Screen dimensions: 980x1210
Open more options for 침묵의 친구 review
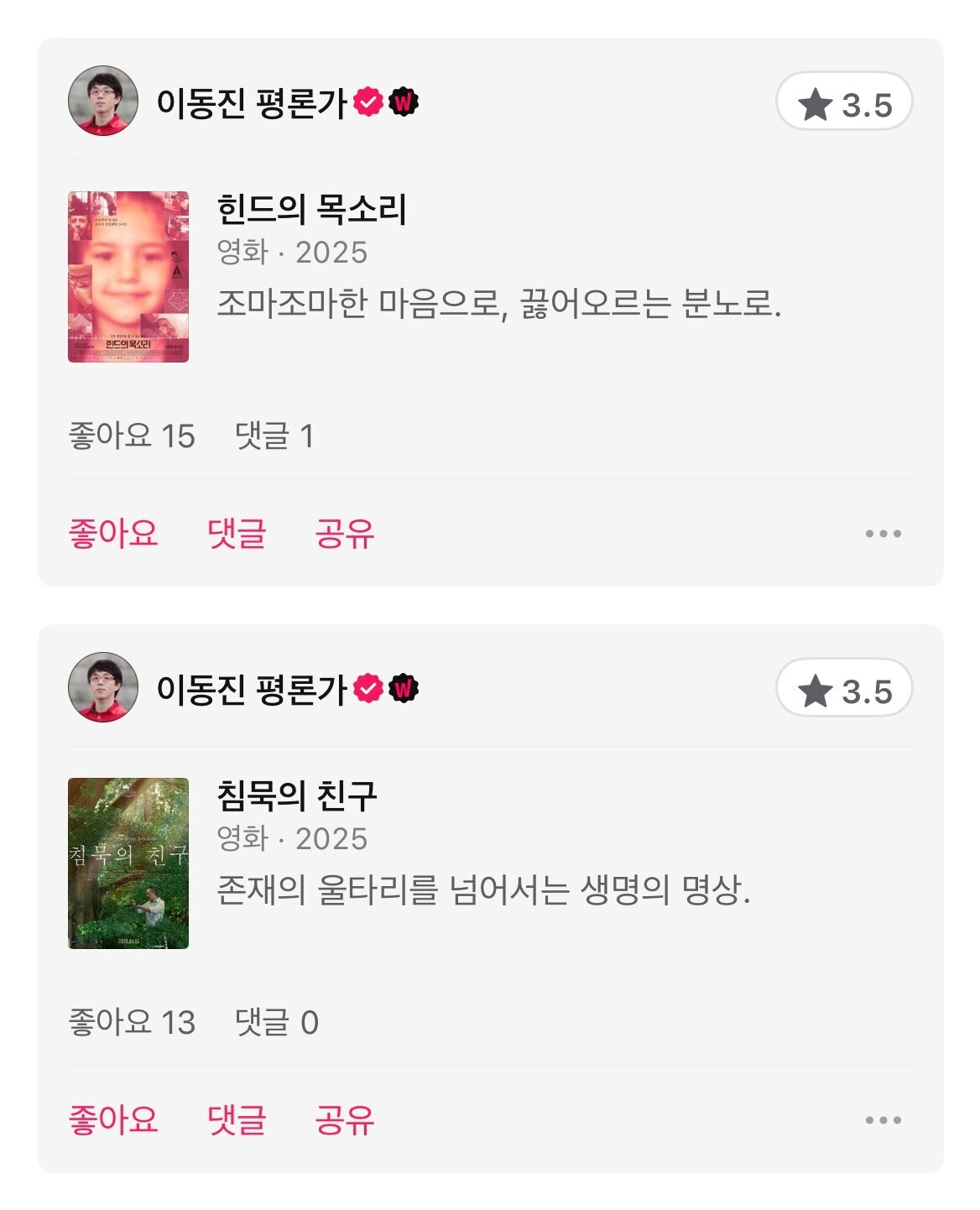tap(884, 1120)
